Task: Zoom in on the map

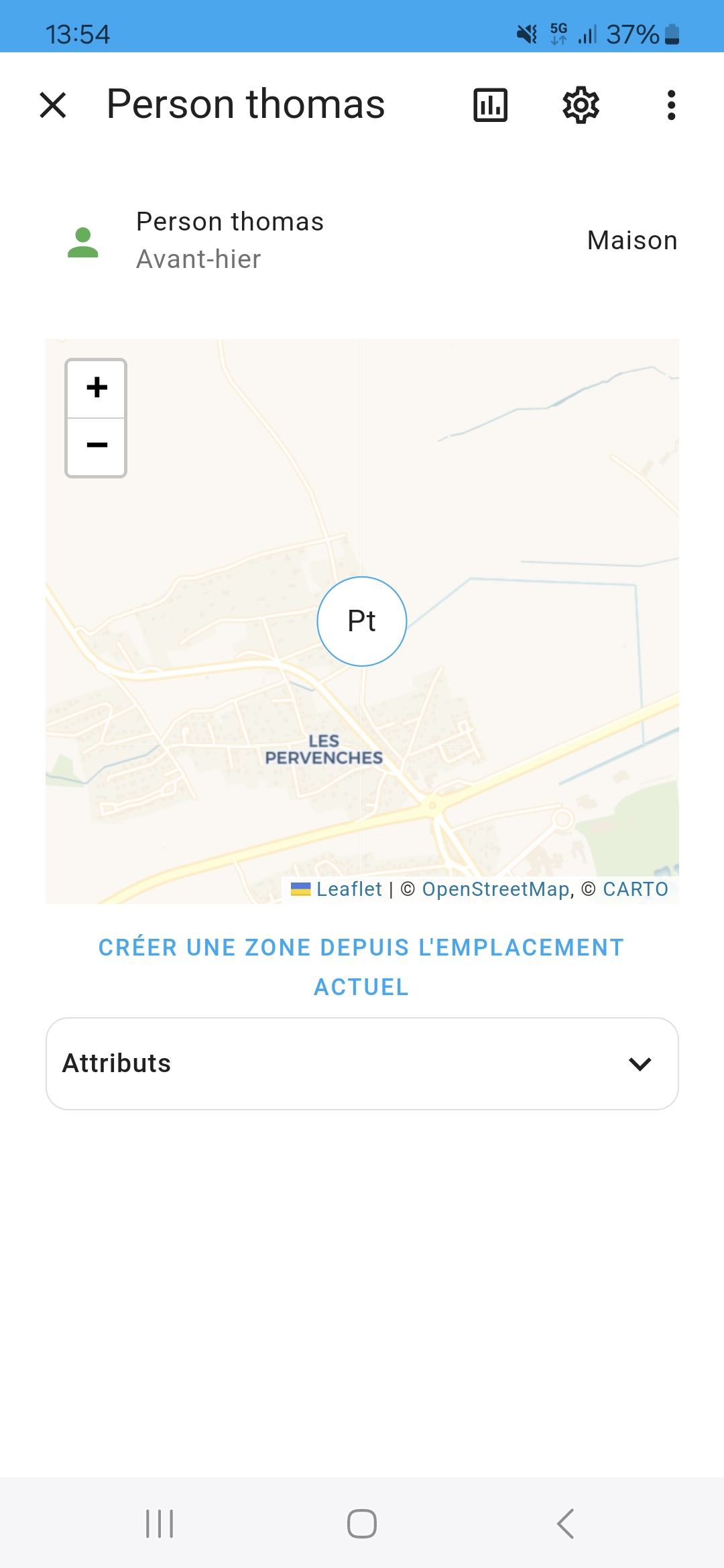Action: 97,389
